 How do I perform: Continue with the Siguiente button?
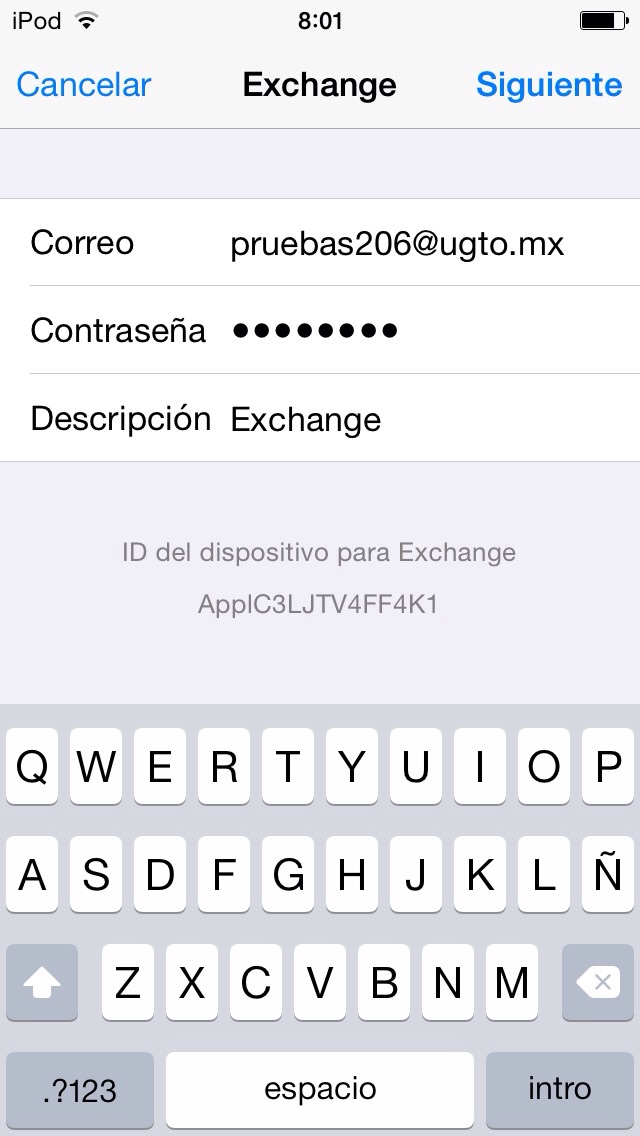click(x=548, y=85)
